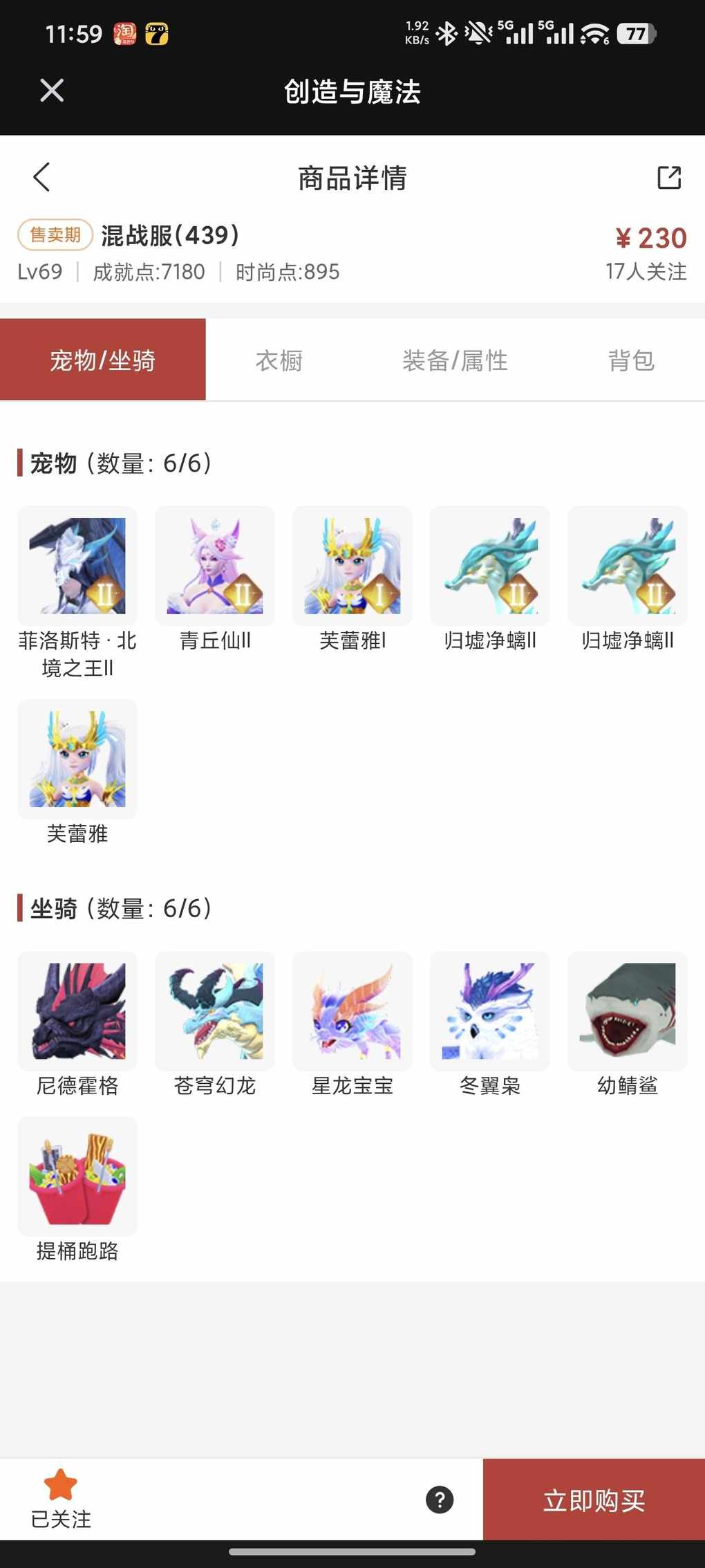View mount 冬翼枭
This screenshot has width=705, height=1568.
(490, 1011)
